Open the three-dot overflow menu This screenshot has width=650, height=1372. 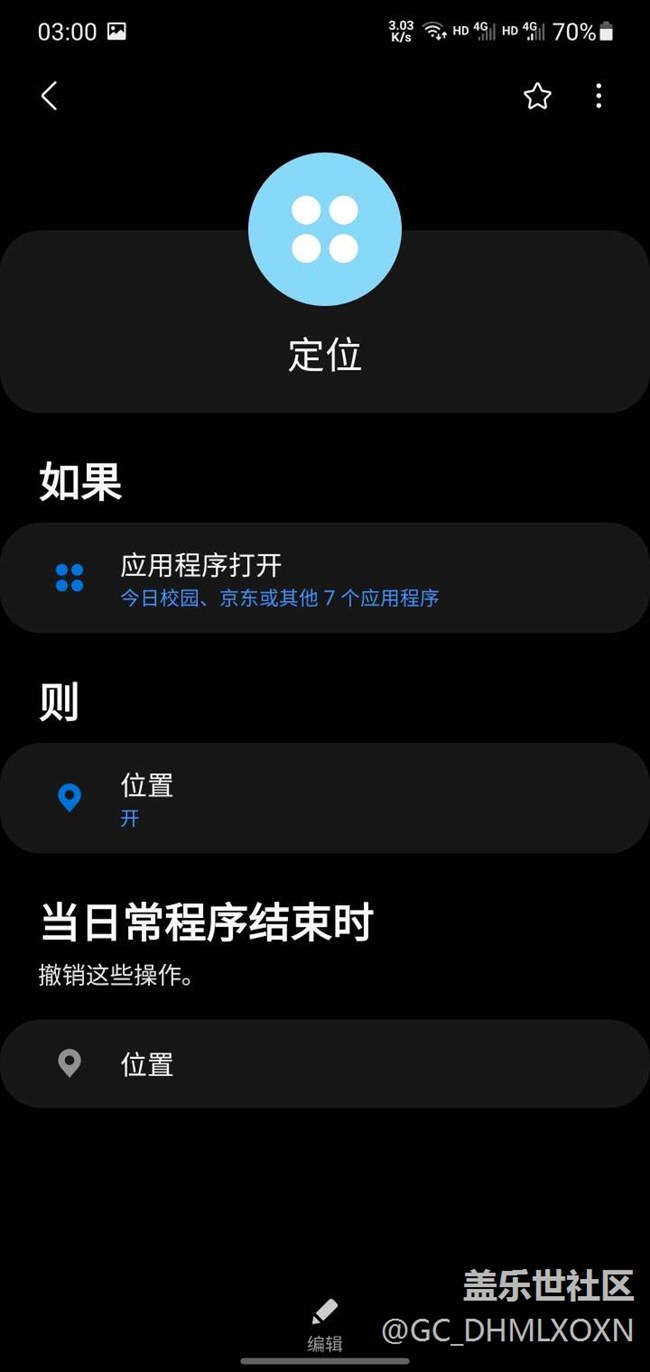coord(598,96)
